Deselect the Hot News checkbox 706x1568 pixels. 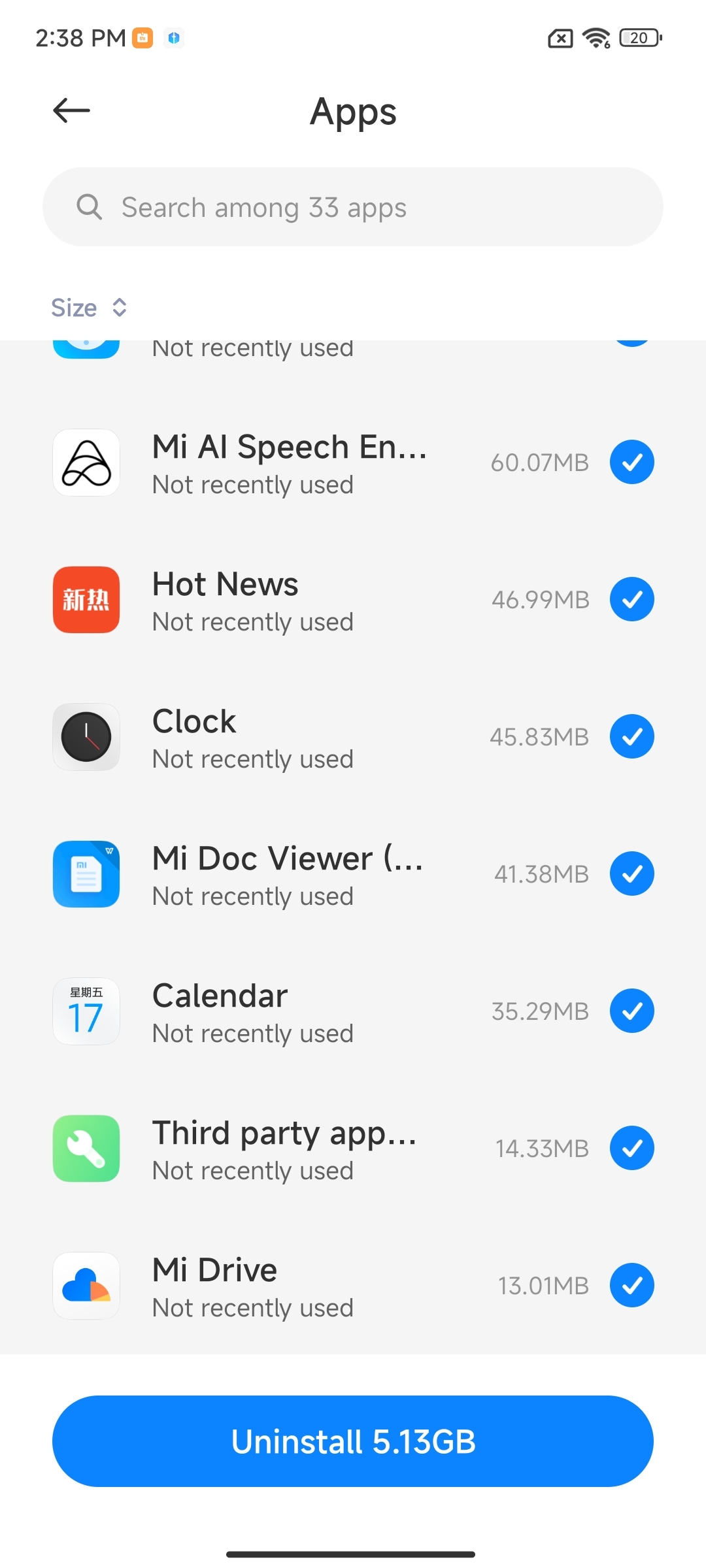631,600
